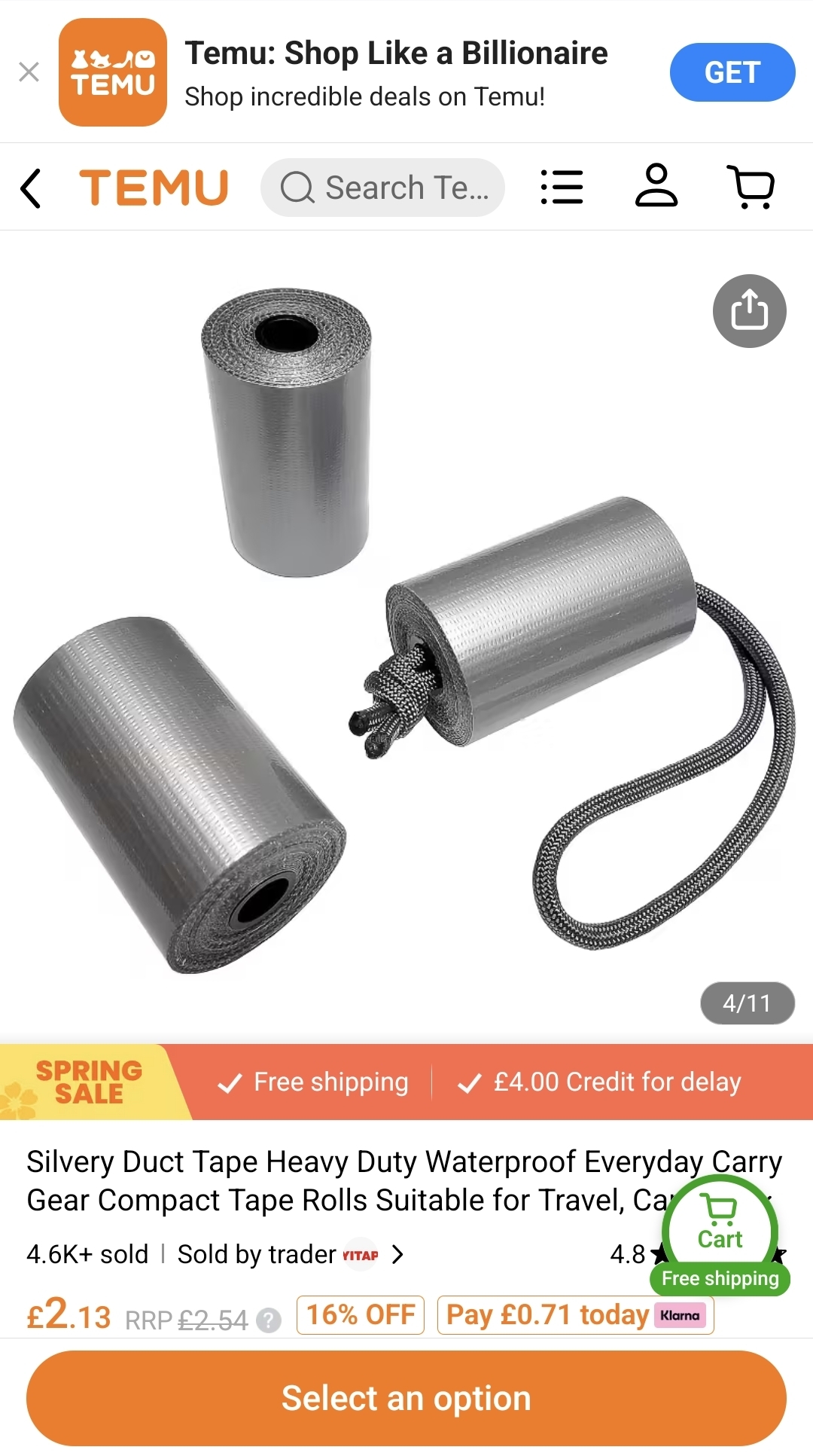
Task: Tap GET to install Temu app
Action: 732,72
